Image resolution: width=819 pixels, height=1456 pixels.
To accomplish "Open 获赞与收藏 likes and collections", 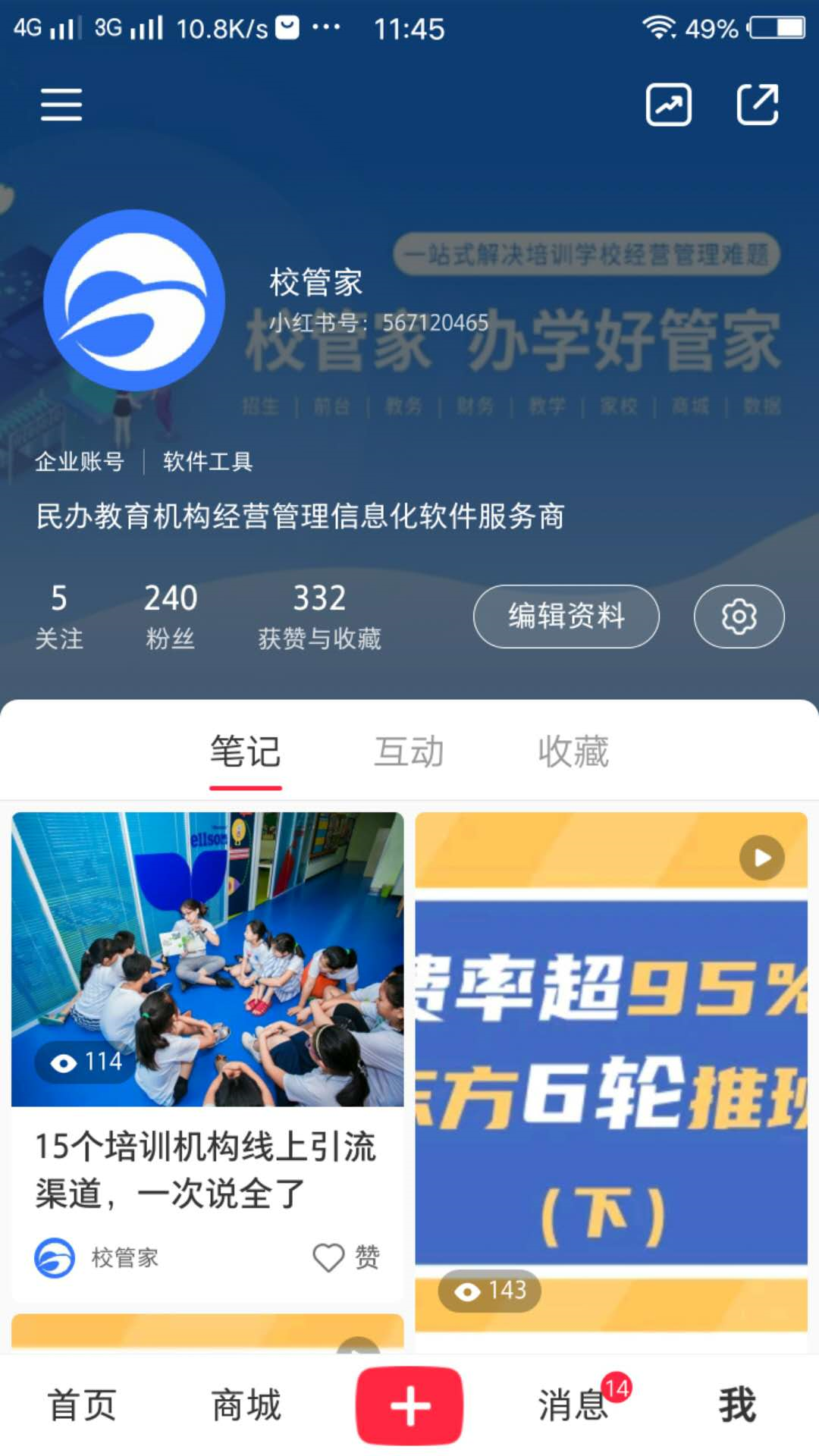I will click(319, 616).
